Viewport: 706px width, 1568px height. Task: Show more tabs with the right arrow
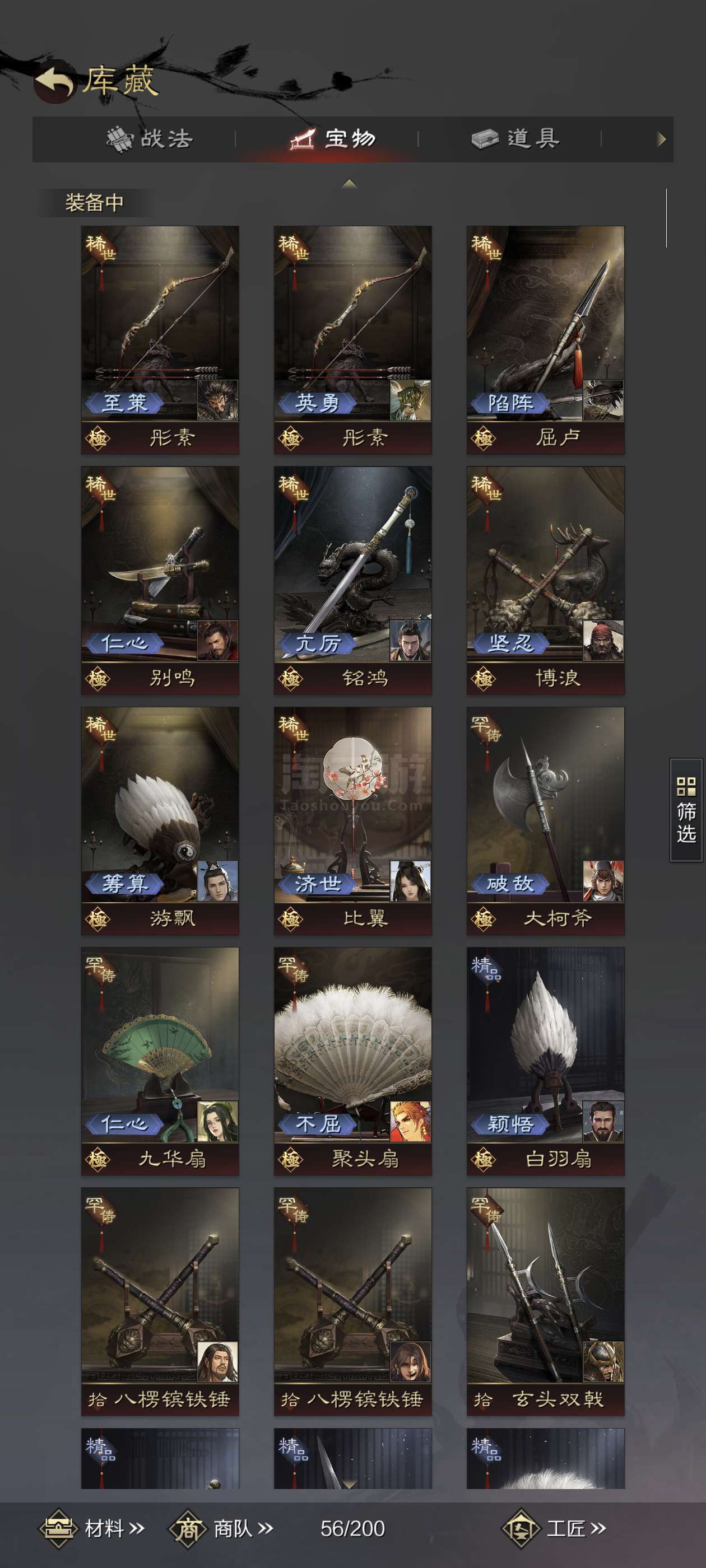coord(661,139)
